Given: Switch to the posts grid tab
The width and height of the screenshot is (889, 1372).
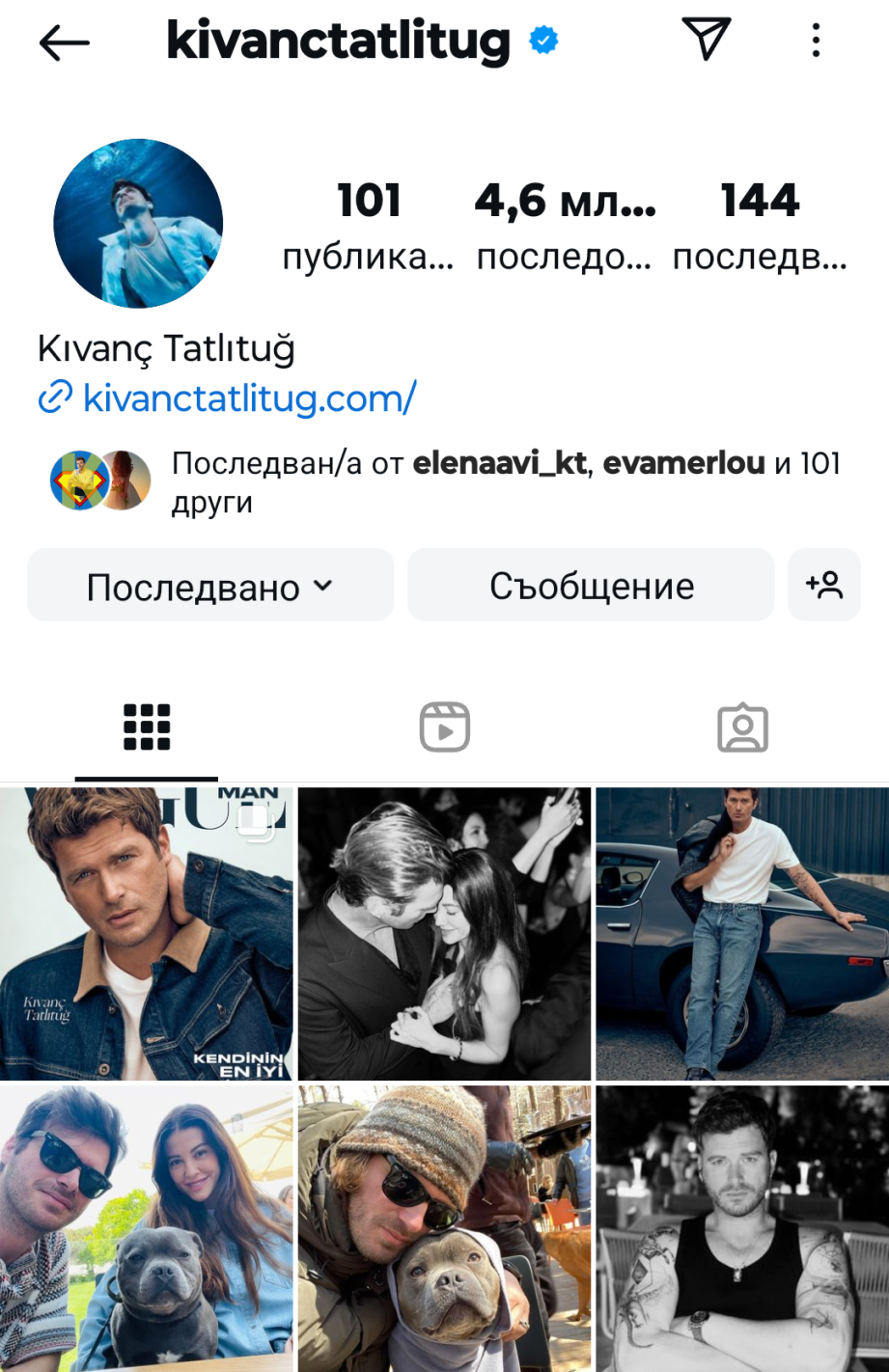Looking at the screenshot, I should [147, 727].
